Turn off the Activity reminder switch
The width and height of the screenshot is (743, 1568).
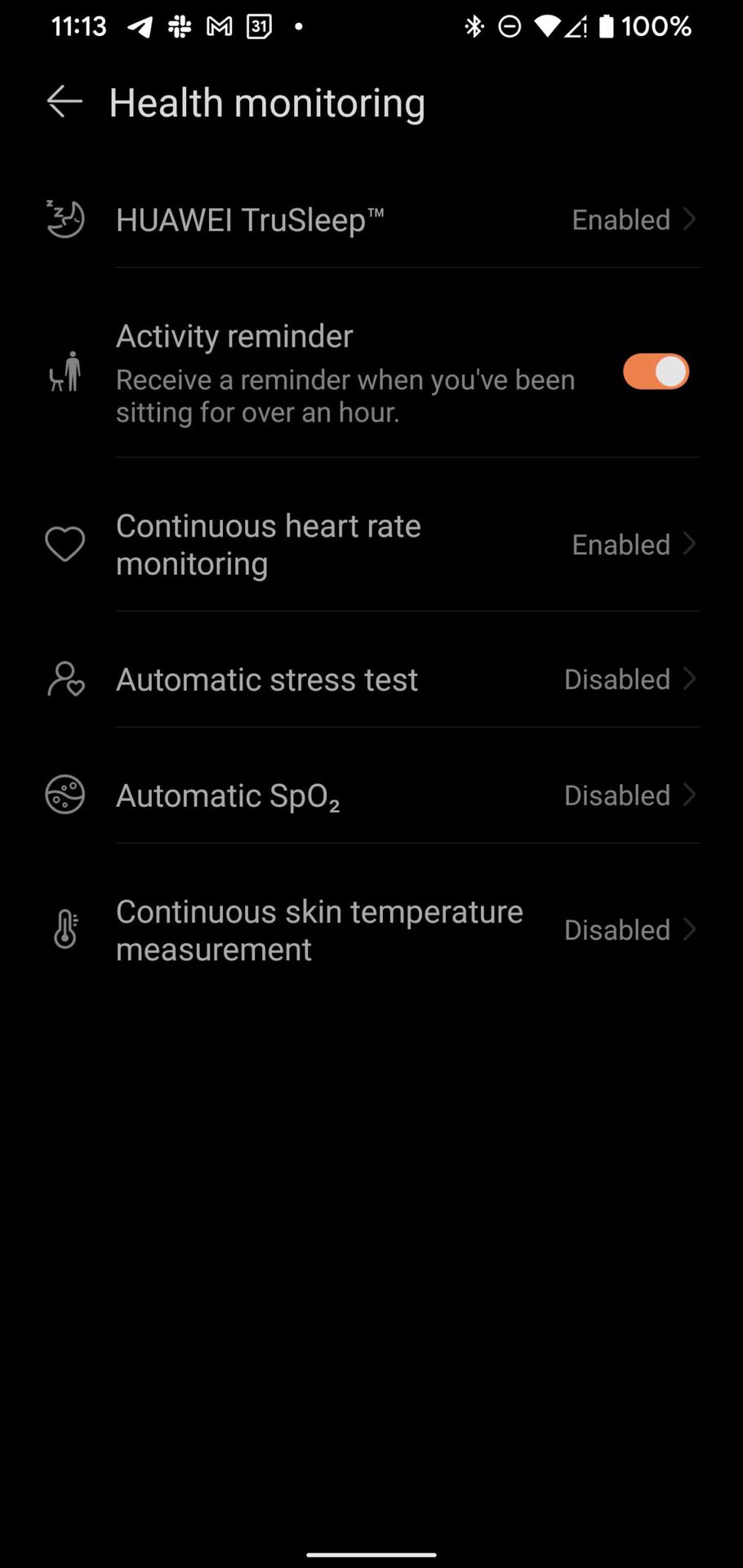pos(656,372)
